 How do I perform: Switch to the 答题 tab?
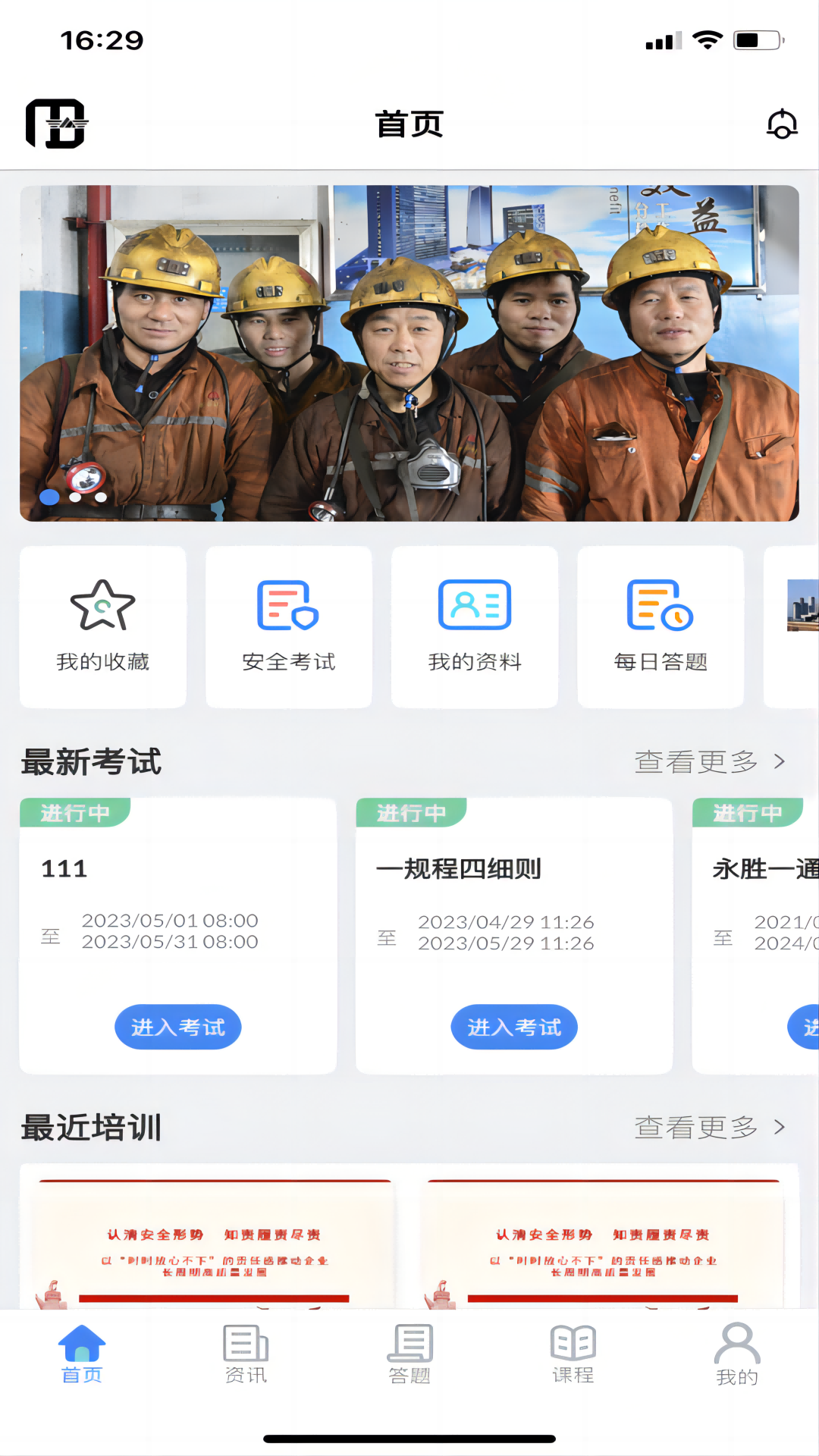coord(409,1354)
